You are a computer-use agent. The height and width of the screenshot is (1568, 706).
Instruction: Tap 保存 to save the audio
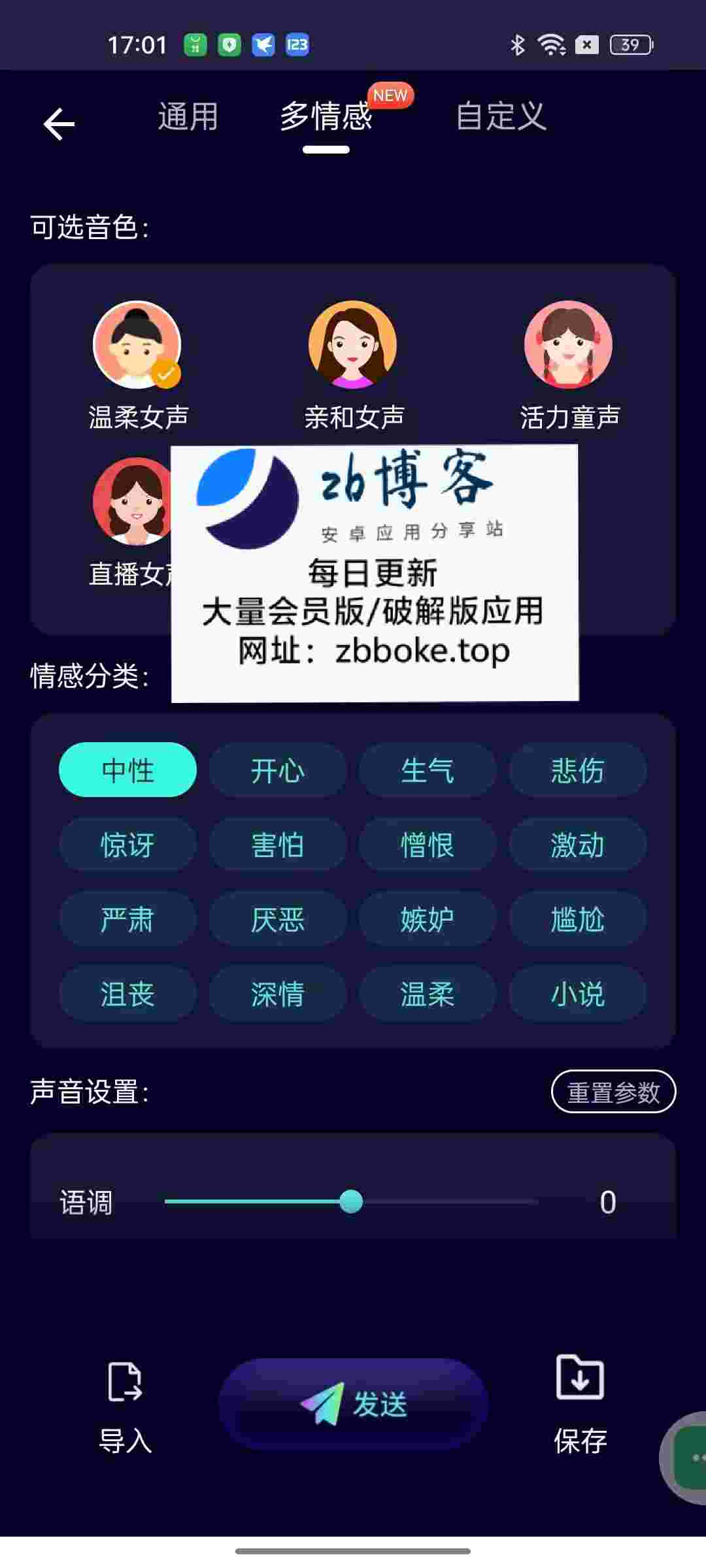580,1405
